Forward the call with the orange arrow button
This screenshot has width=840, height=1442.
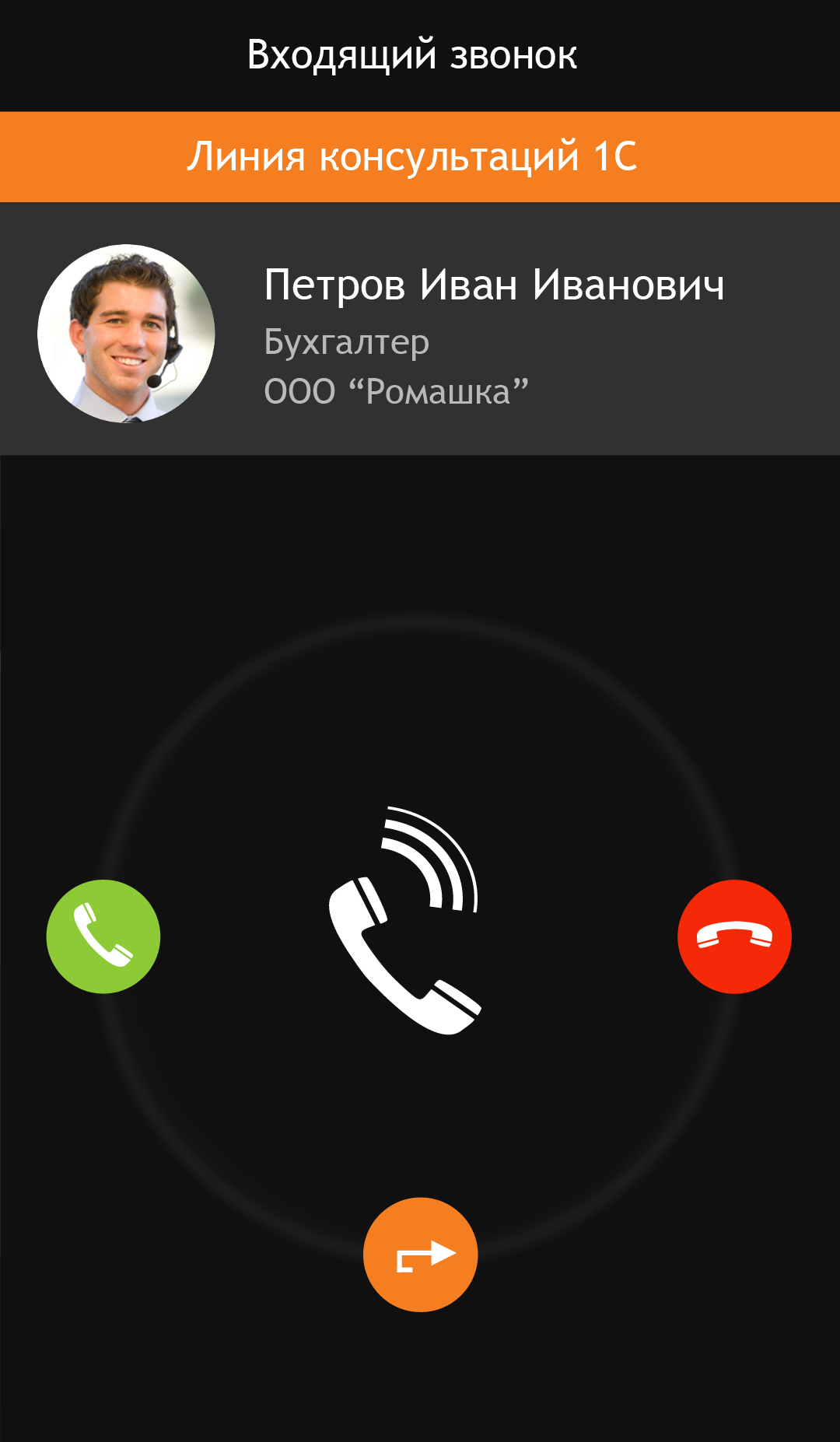(x=420, y=1254)
